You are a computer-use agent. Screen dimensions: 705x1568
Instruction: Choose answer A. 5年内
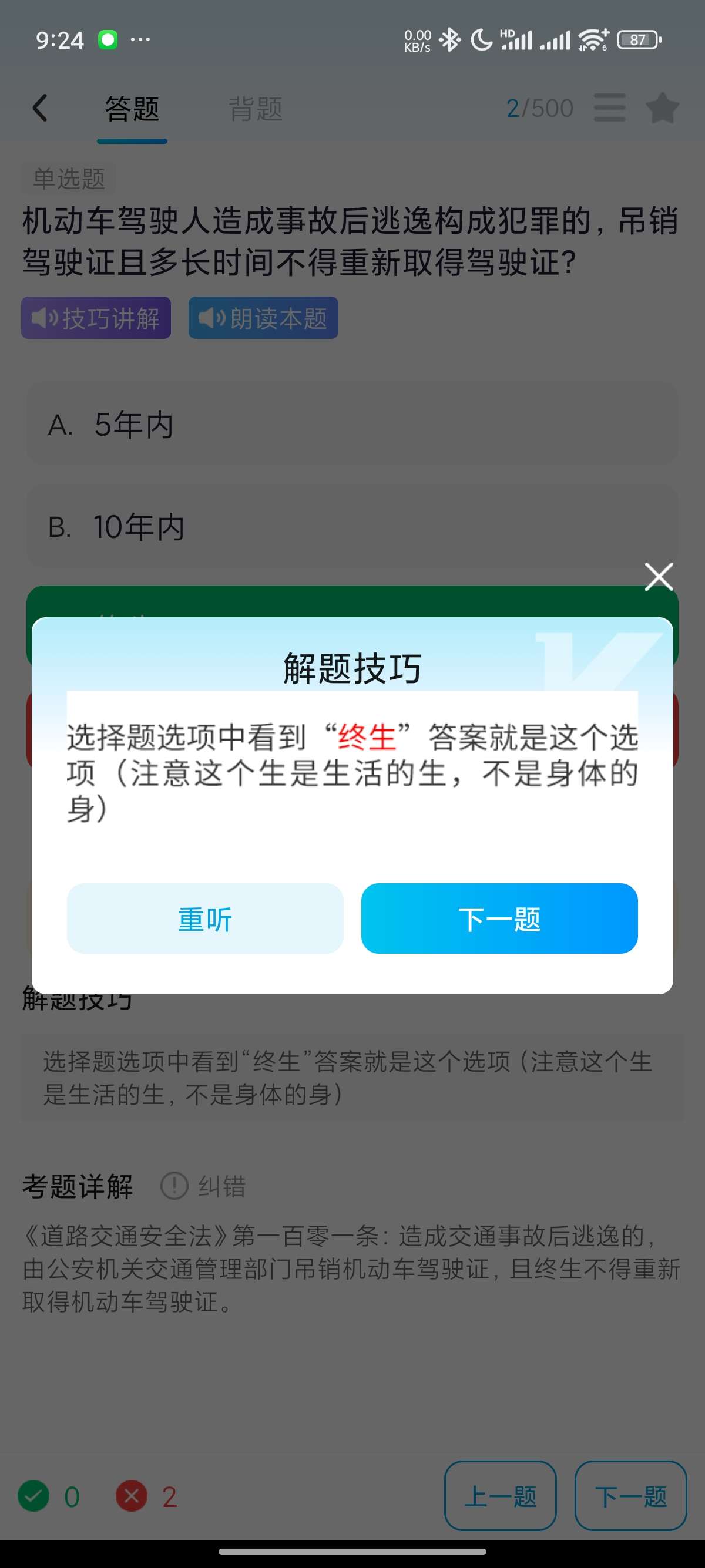point(352,424)
